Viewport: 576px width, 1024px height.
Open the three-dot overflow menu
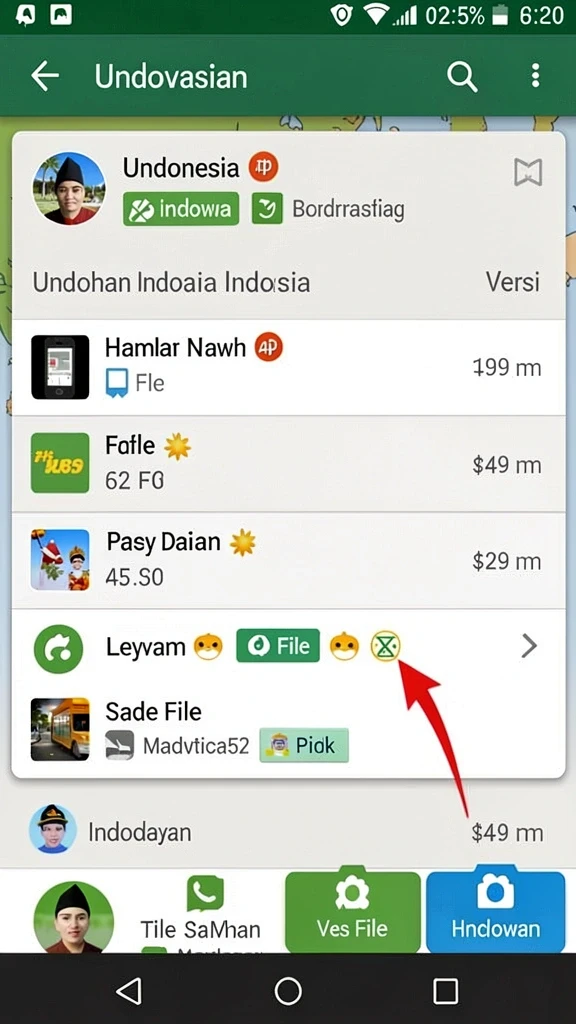536,76
